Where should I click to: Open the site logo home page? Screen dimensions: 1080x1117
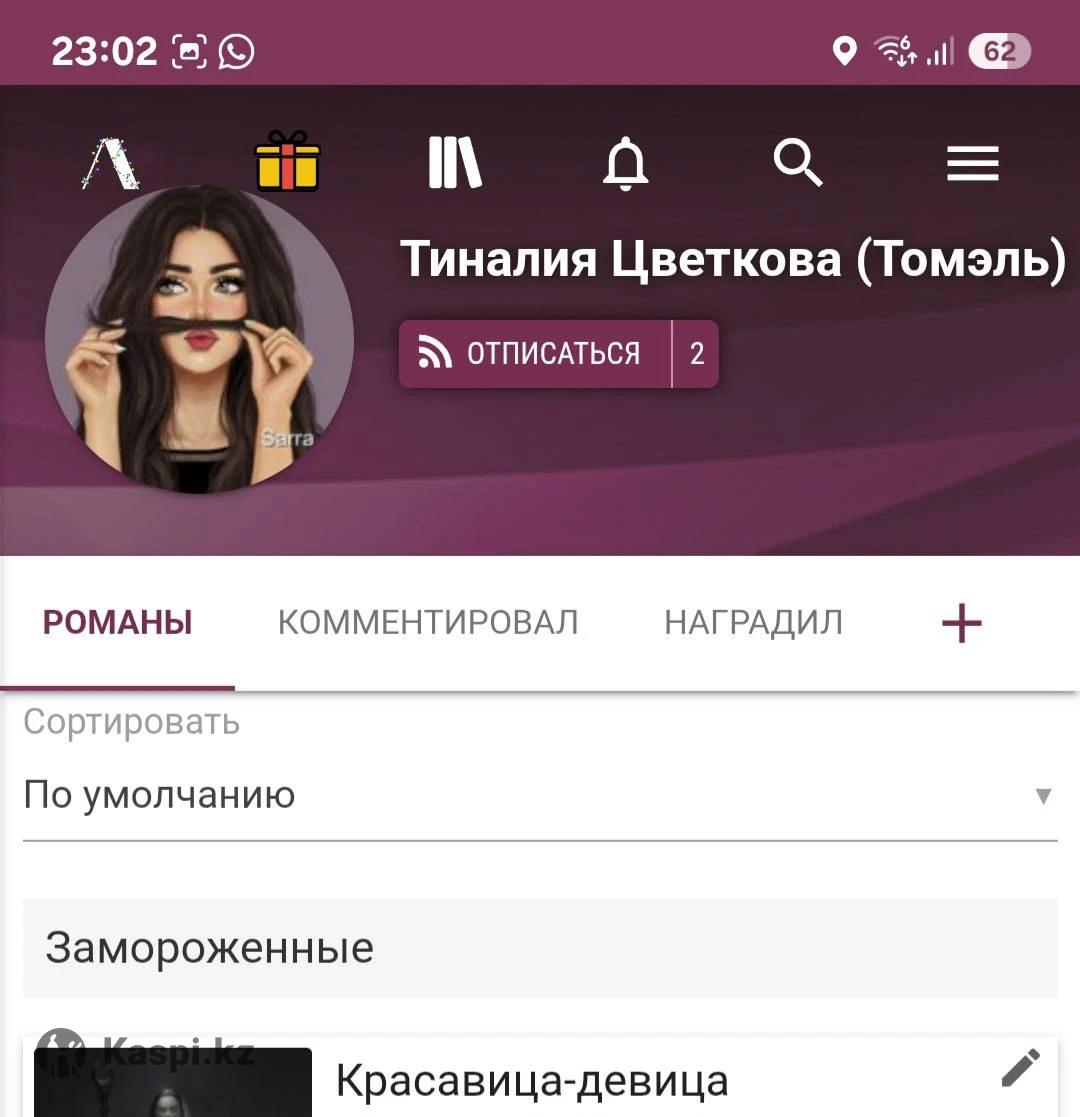tap(110, 163)
